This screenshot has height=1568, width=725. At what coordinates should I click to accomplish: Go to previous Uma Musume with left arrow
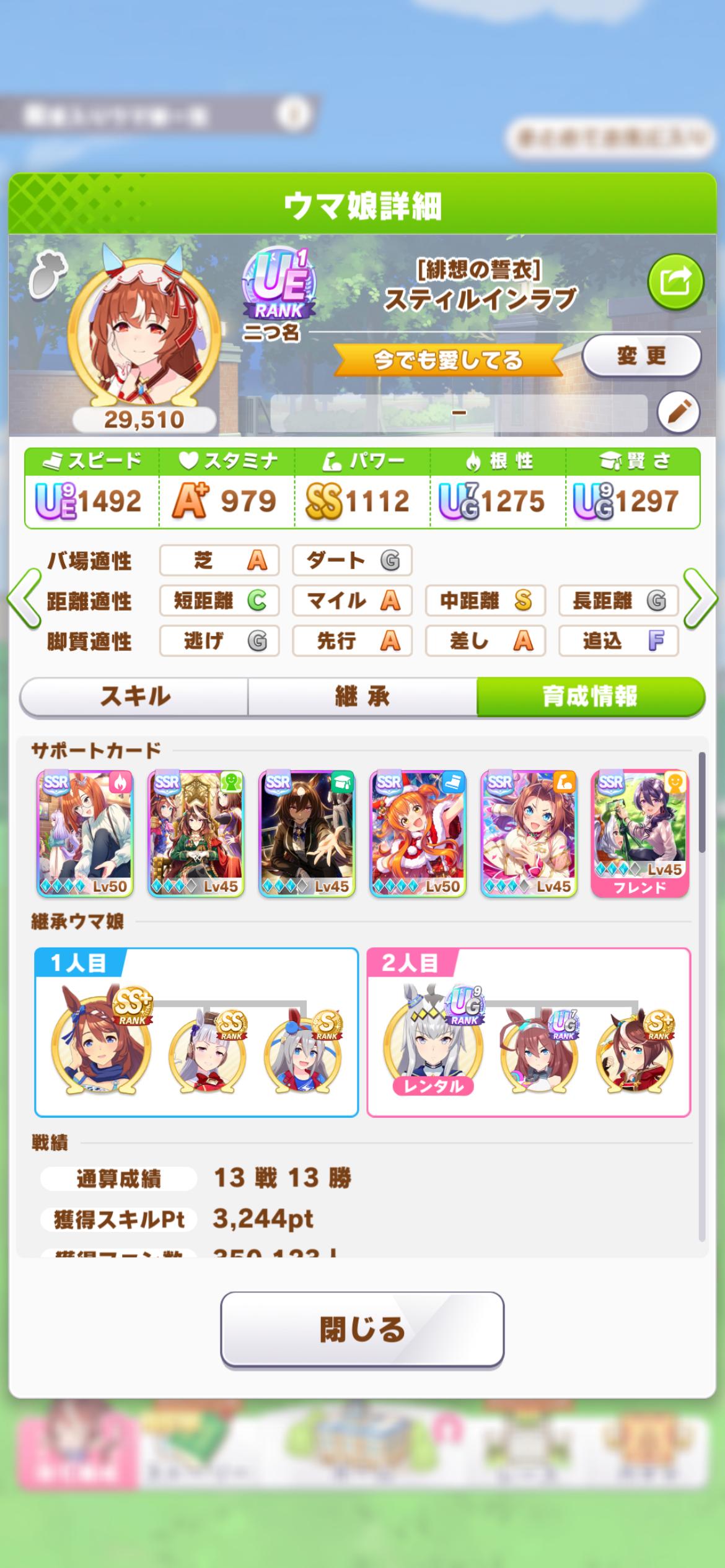pos(24,599)
